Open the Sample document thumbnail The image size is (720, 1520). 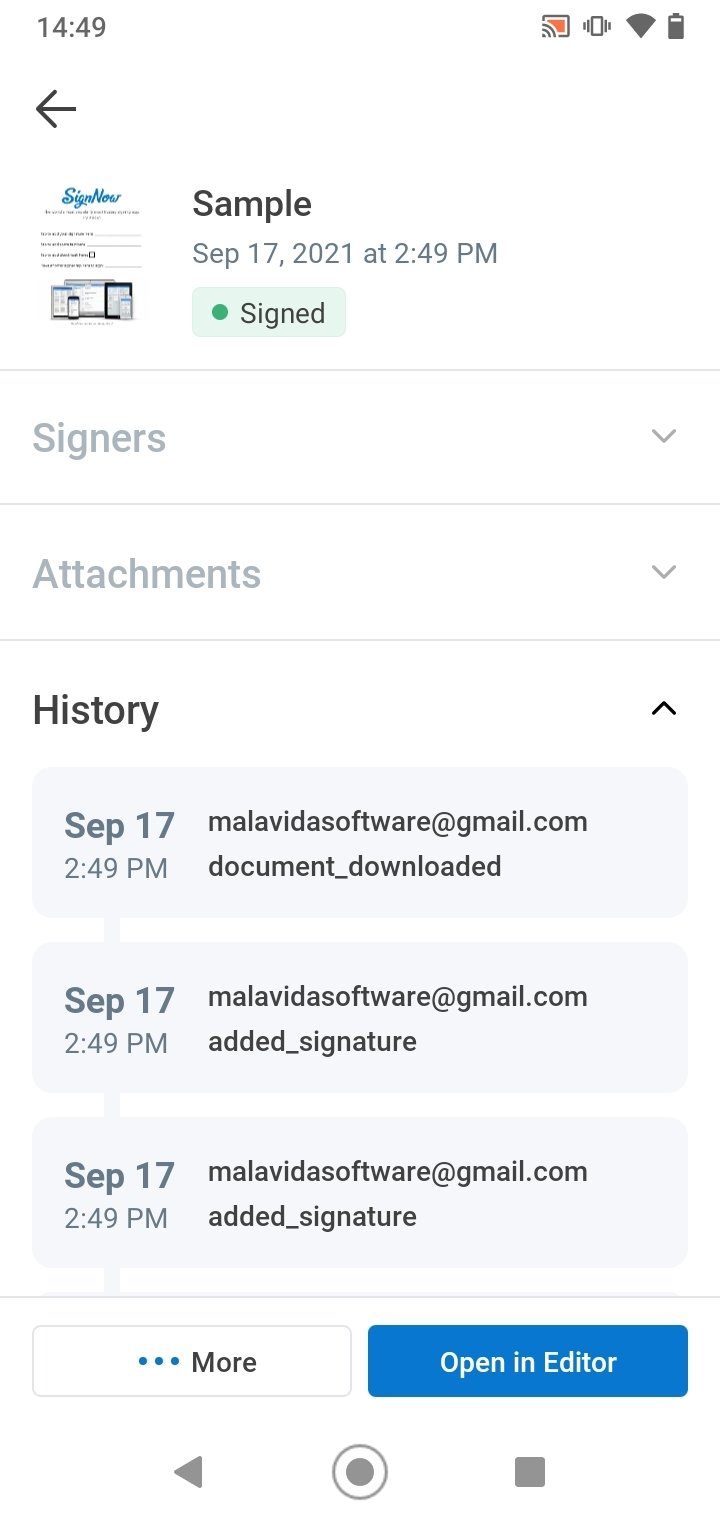tap(91, 254)
